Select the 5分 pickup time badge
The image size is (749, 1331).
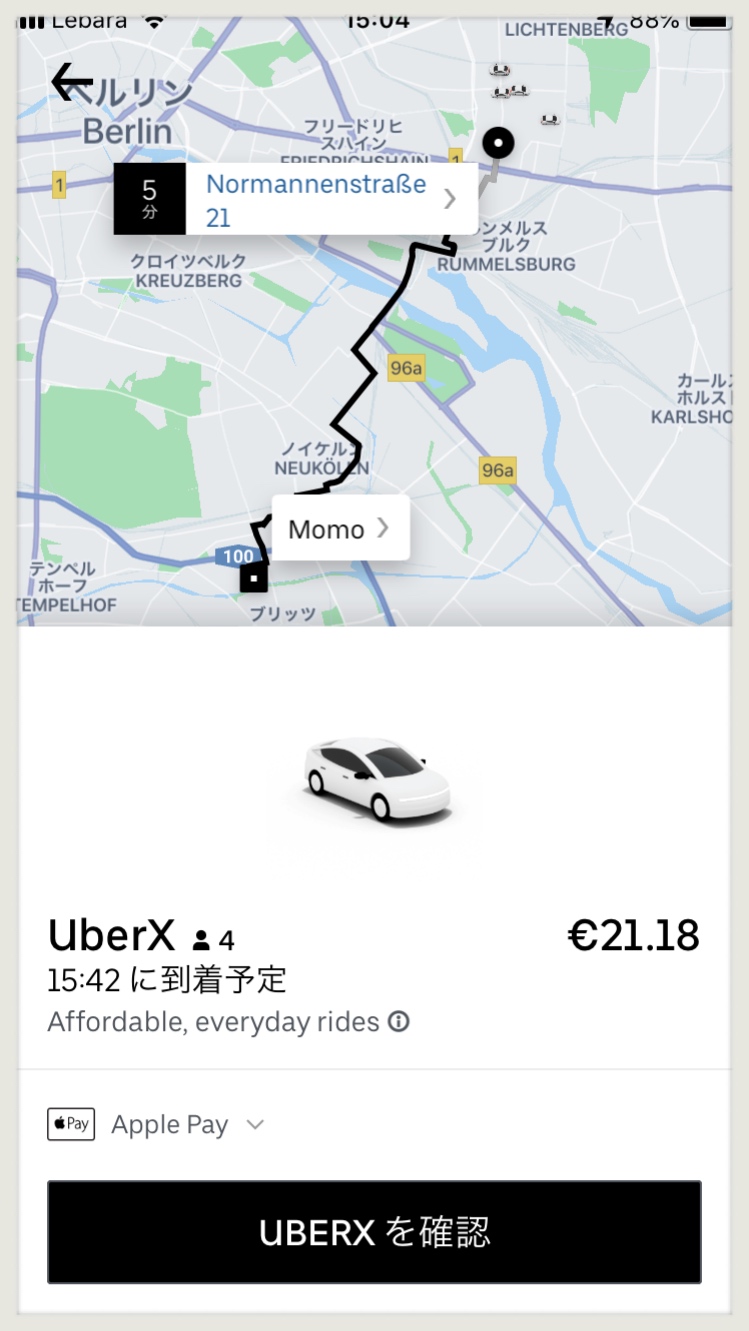(x=150, y=197)
